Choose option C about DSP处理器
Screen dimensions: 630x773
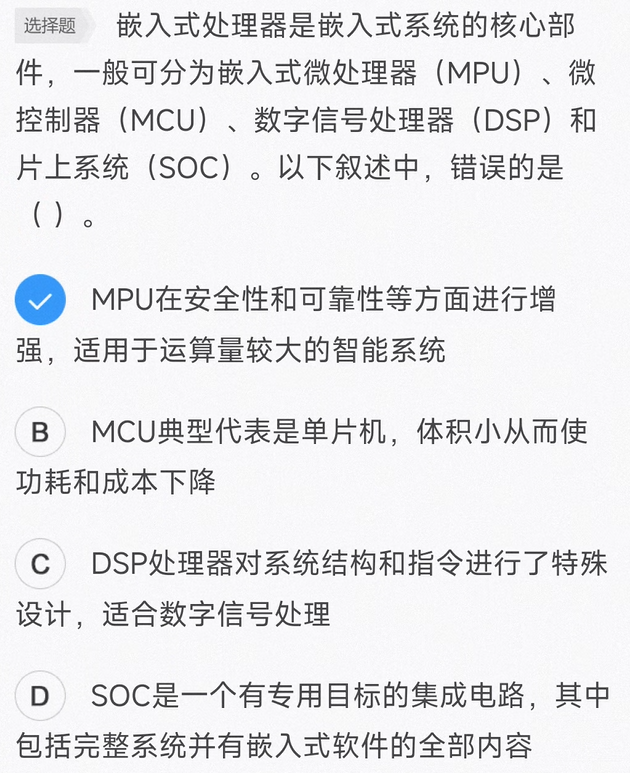(41, 564)
